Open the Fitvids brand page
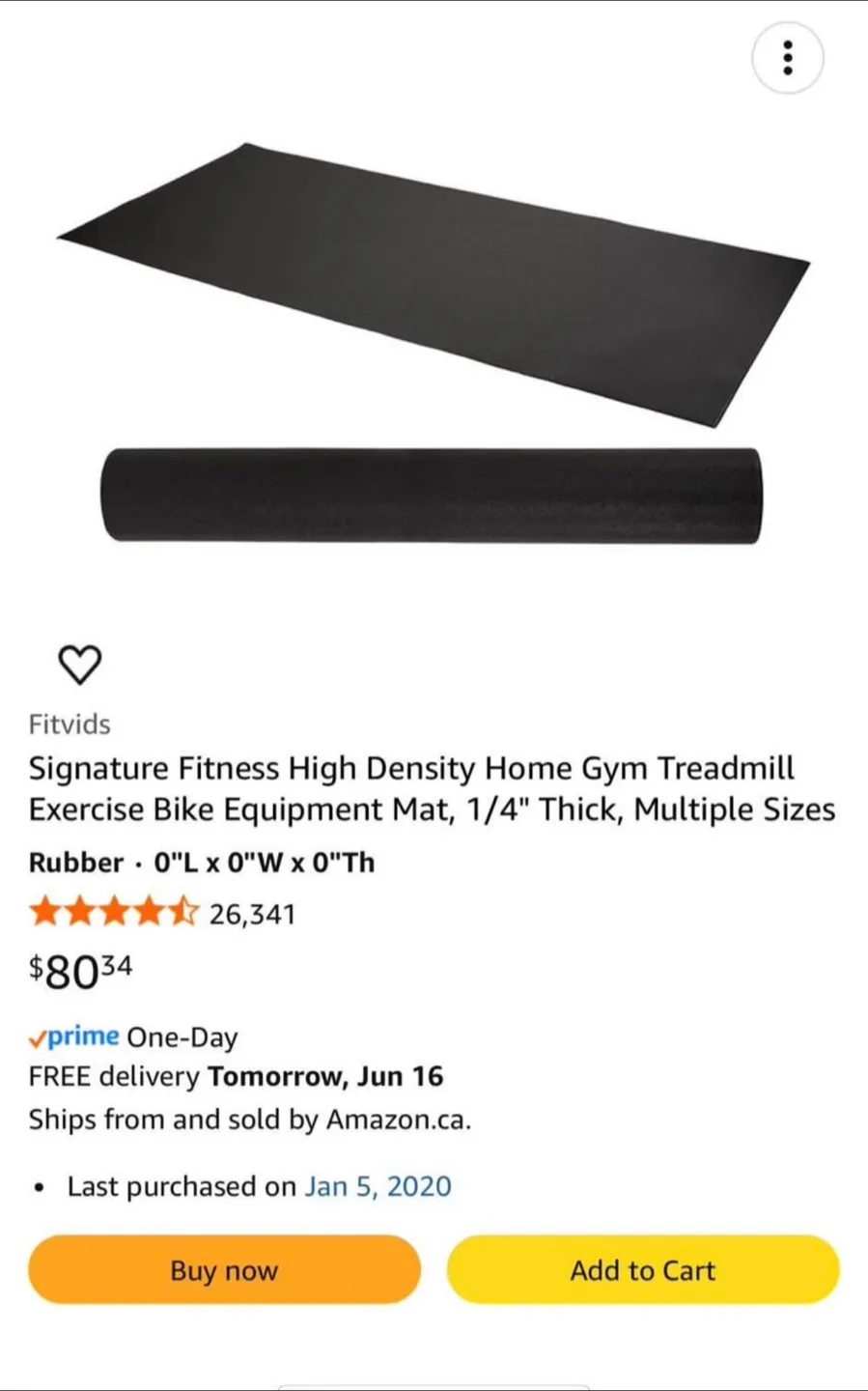Image resolution: width=868 pixels, height=1391 pixels. tap(70, 724)
